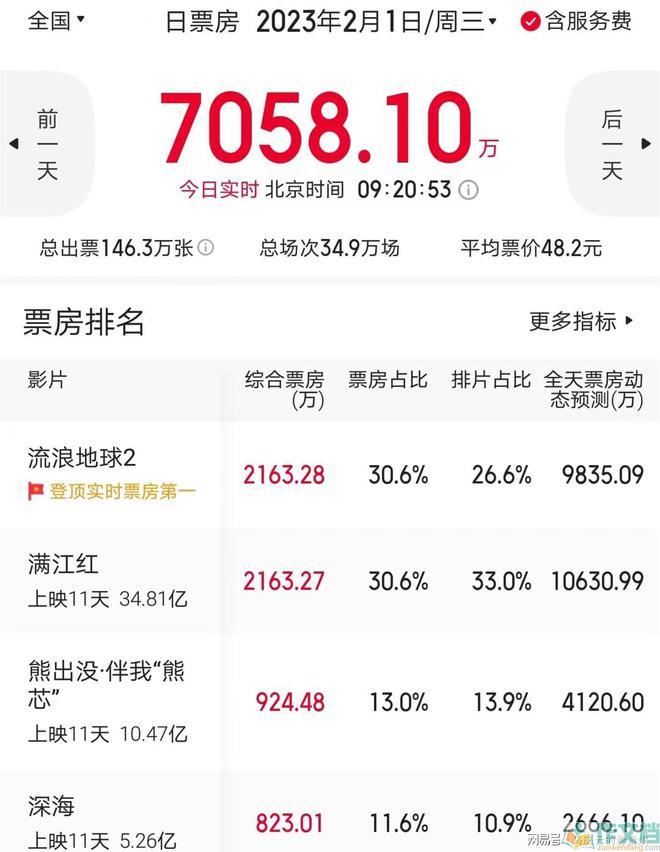Expand 更多指标 options
This screenshot has width=660, height=852.
(582, 321)
